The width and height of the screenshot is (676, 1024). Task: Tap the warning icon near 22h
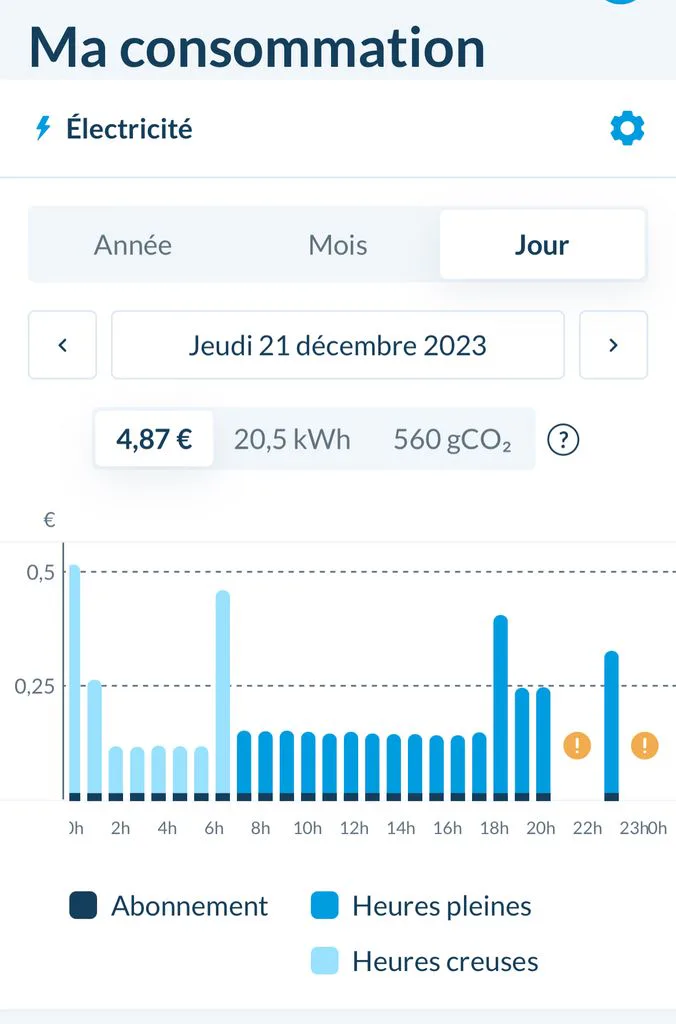[x=577, y=745]
